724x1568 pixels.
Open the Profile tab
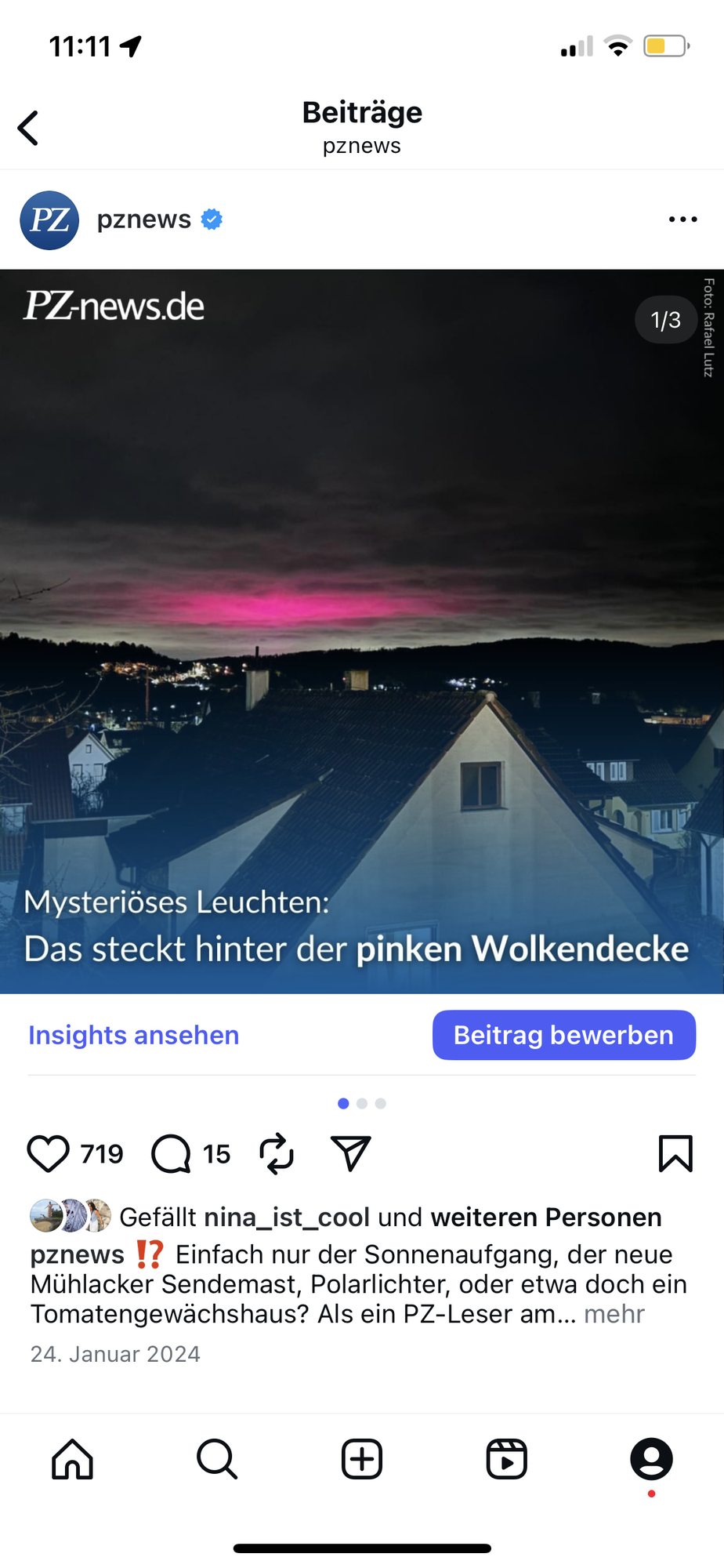coord(651,1459)
